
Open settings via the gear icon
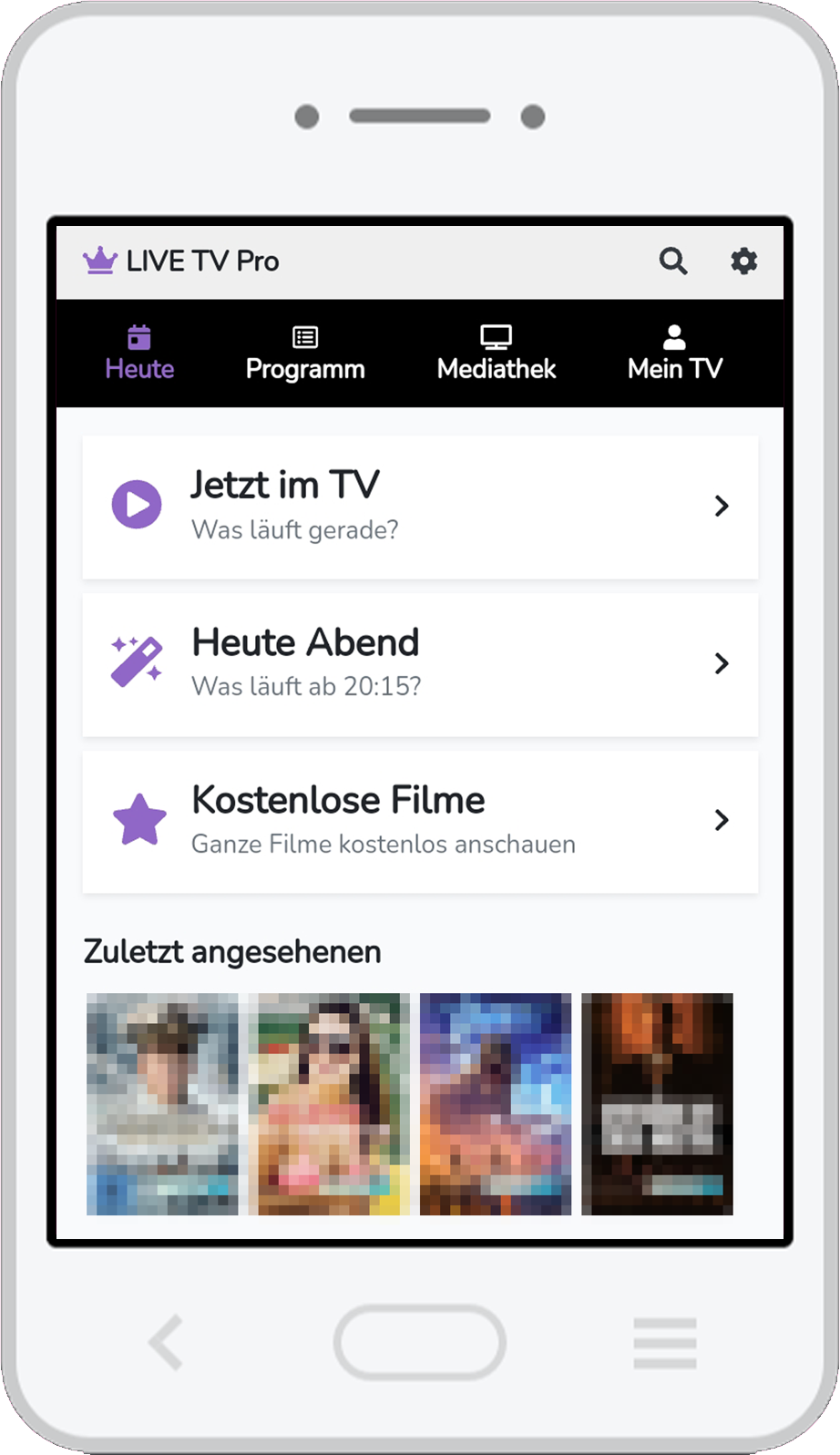coord(743,261)
